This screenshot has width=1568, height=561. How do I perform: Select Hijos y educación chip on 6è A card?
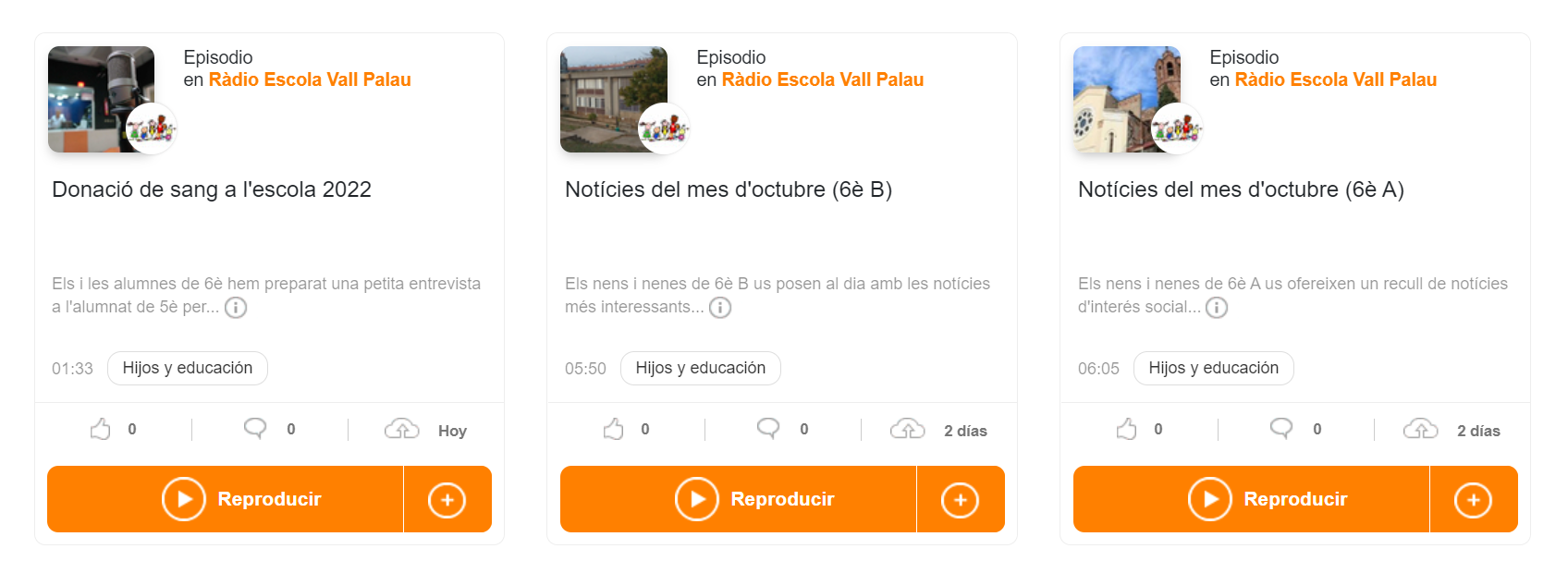tap(1213, 368)
